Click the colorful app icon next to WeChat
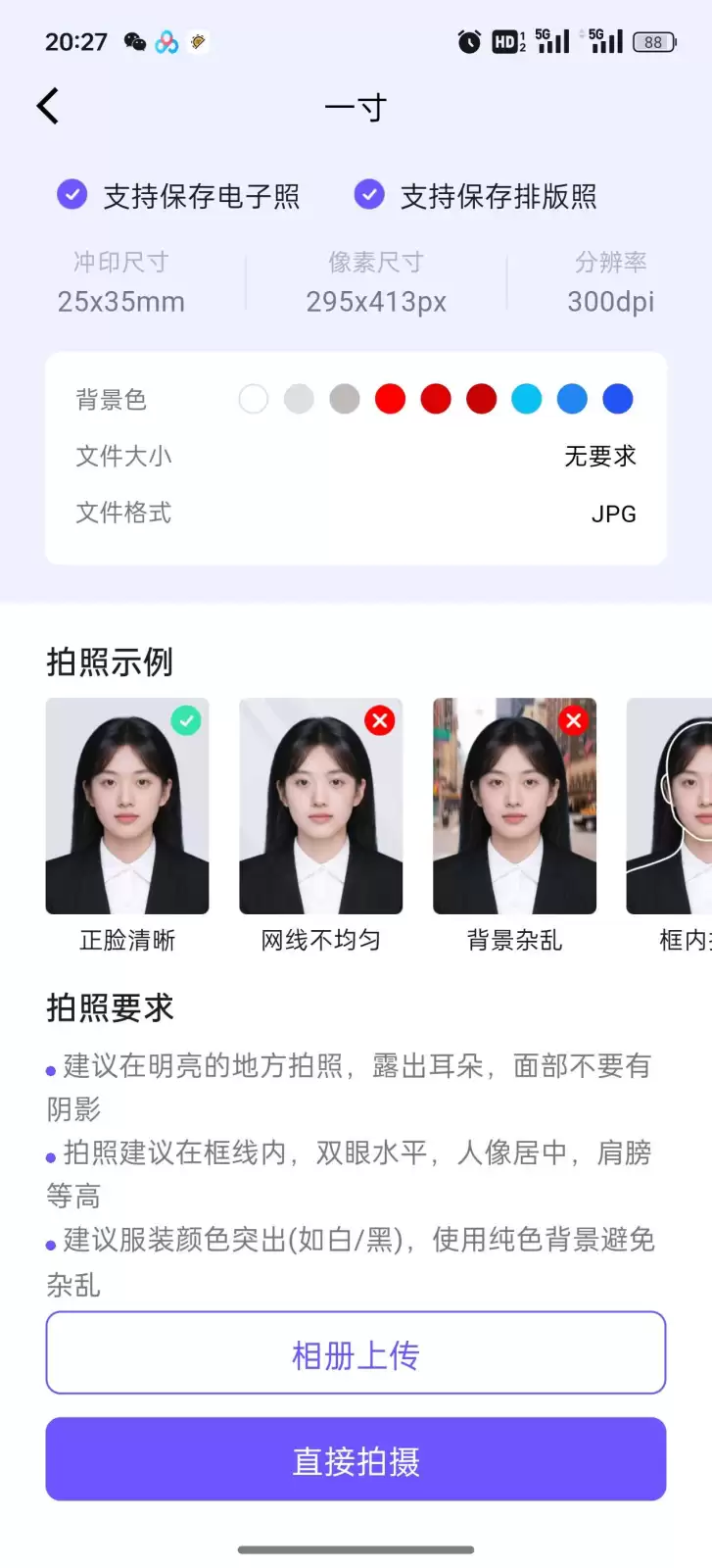This screenshot has height=1568, width=712. tap(165, 41)
